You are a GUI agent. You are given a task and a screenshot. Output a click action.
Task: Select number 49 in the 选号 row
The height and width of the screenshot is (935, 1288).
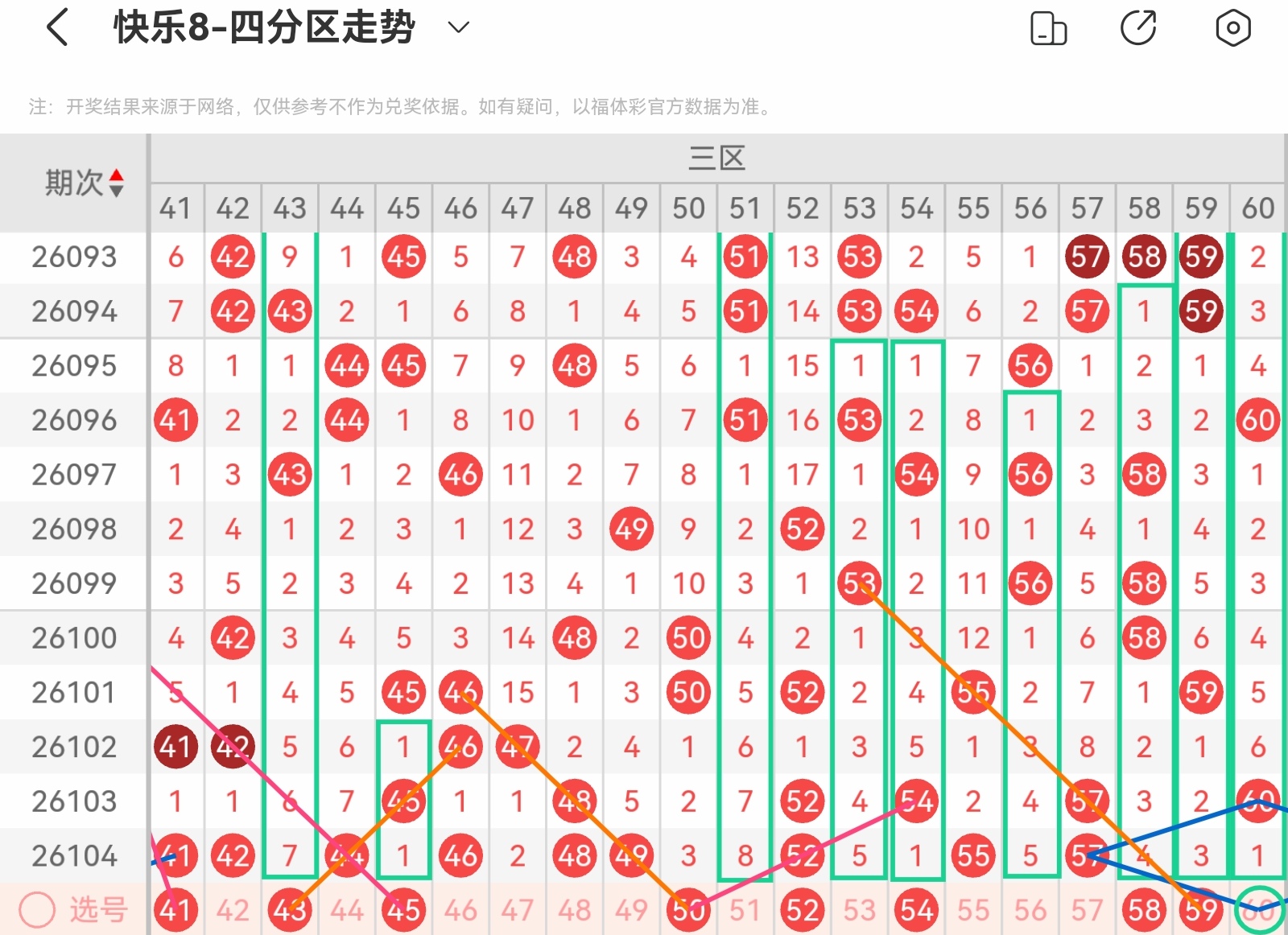click(631, 910)
